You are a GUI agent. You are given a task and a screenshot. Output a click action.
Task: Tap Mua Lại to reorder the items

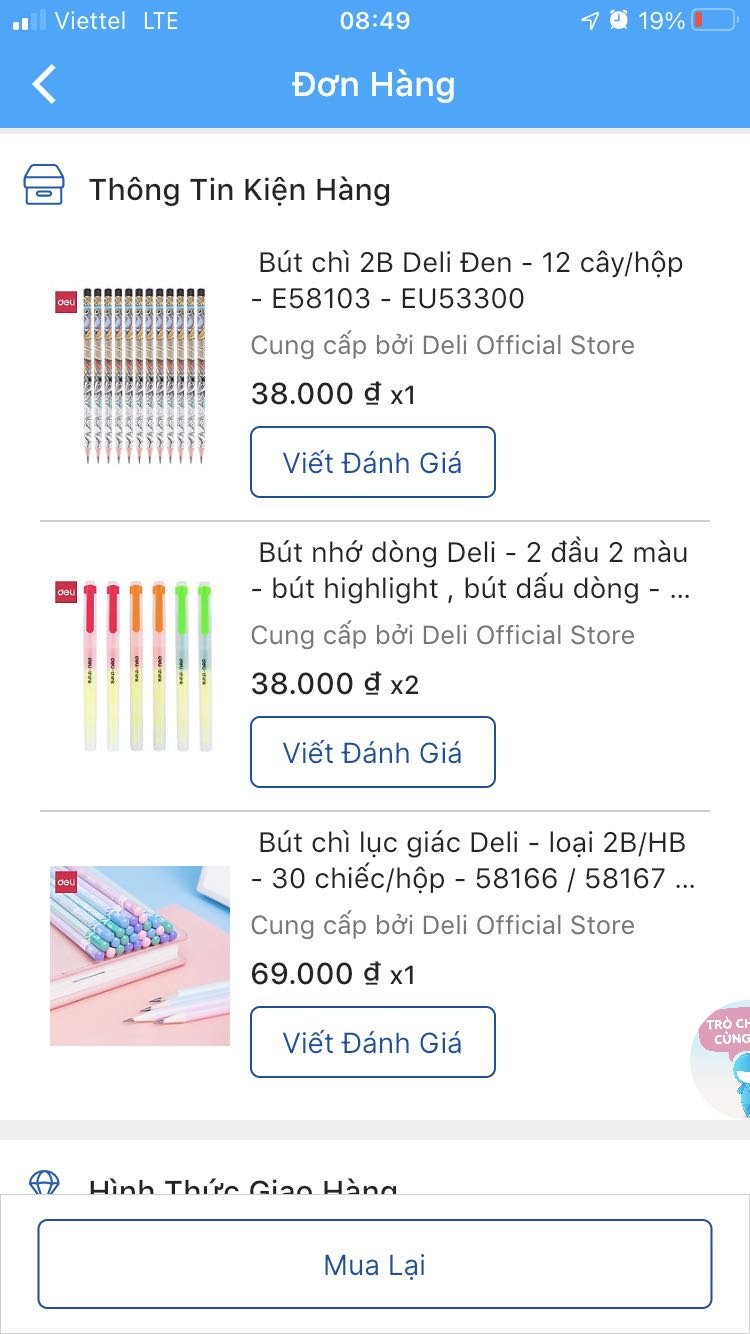click(374, 1264)
